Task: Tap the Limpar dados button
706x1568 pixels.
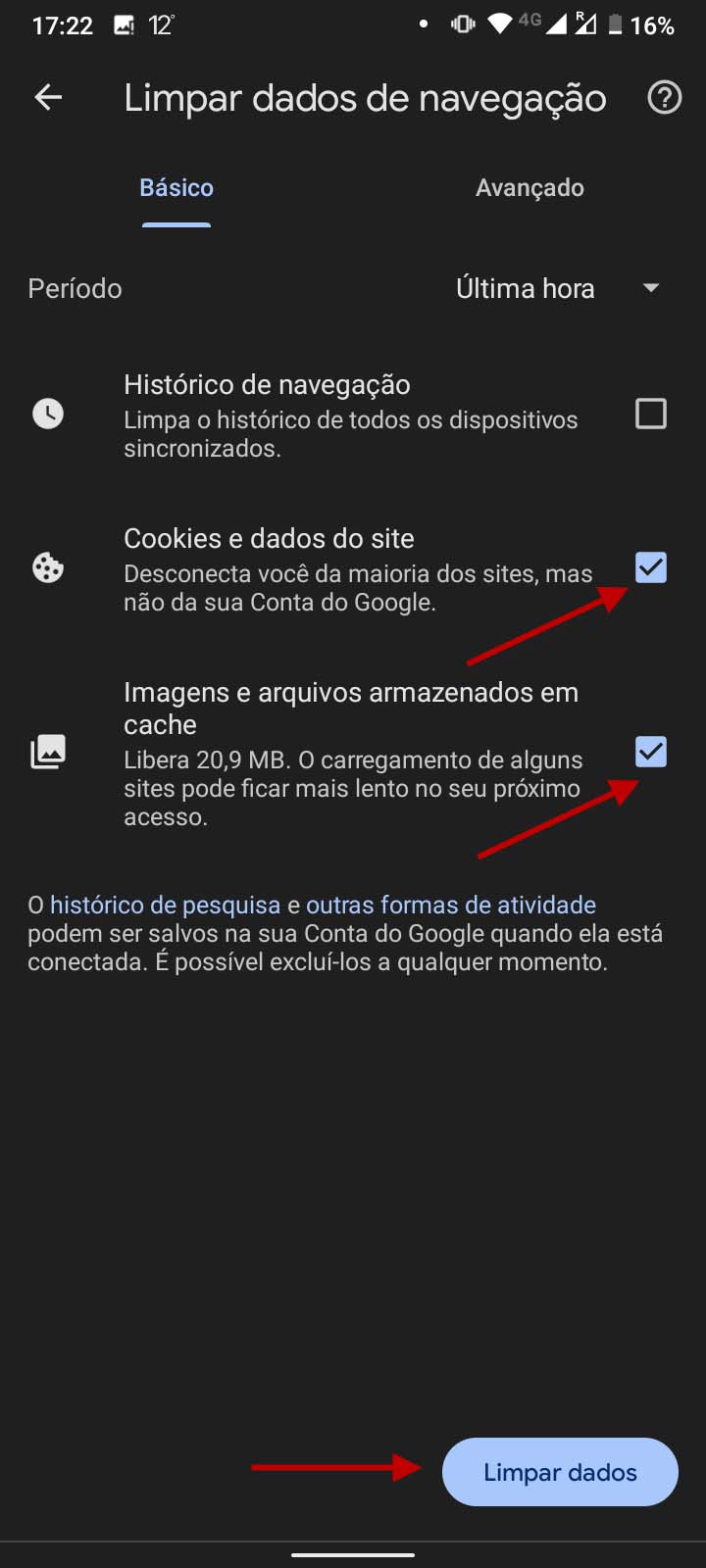Action: (x=560, y=1472)
